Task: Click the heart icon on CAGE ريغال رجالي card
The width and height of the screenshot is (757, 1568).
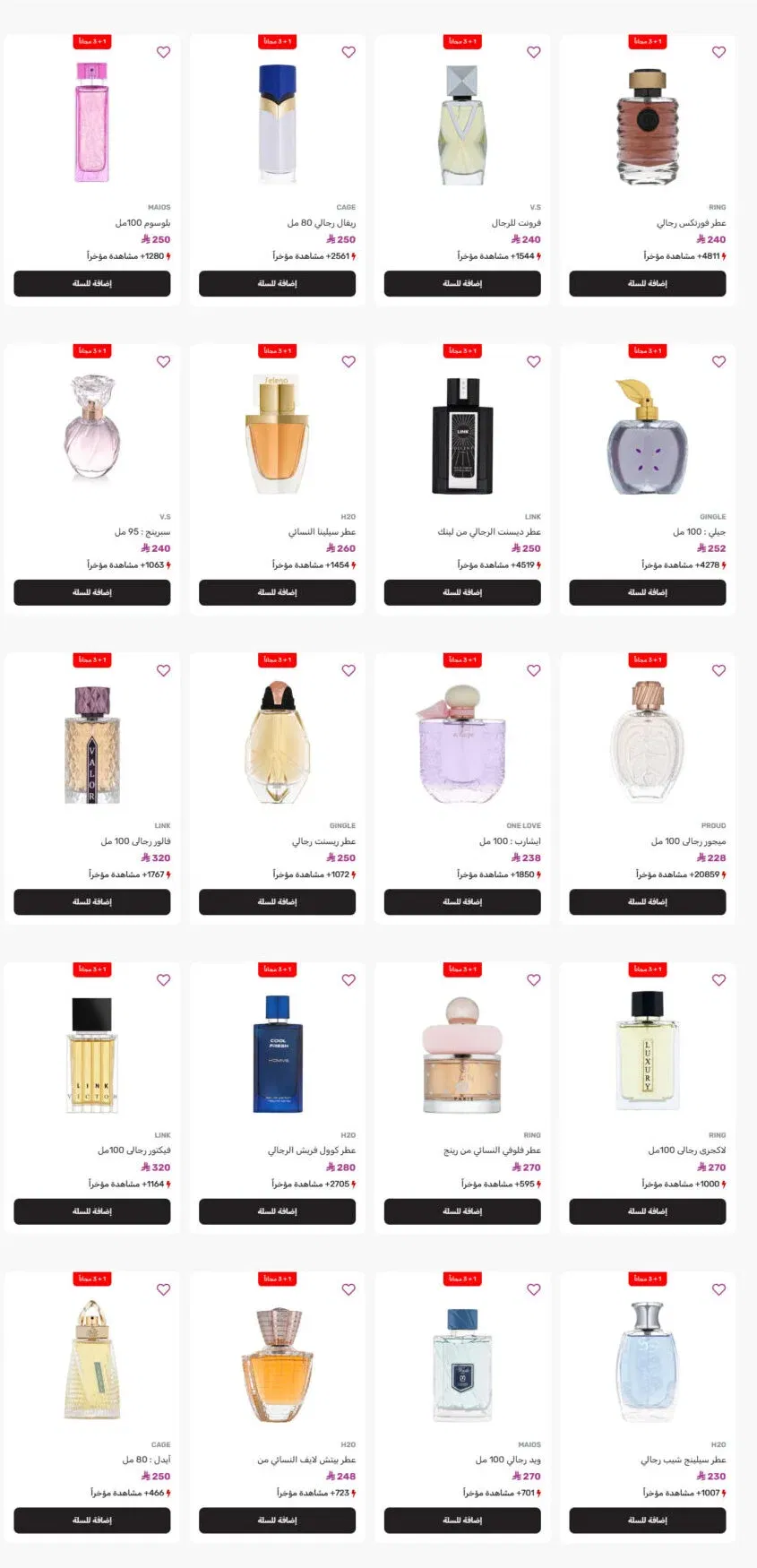Action: [348, 52]
